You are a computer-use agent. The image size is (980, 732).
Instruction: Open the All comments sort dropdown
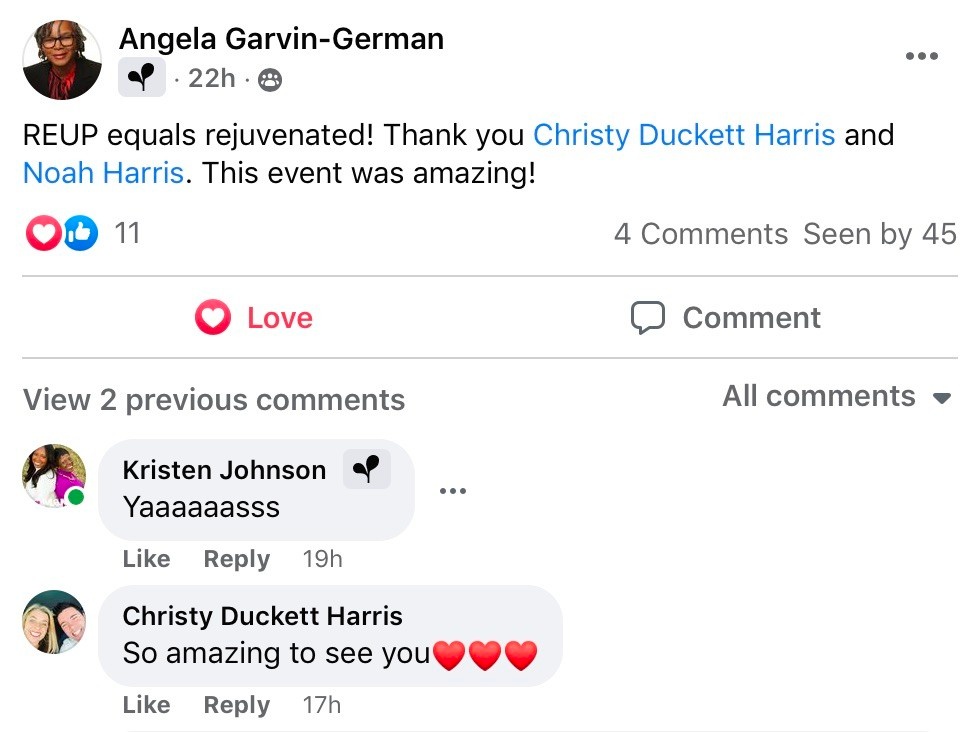pyautogui.click(x=837, y=396)
